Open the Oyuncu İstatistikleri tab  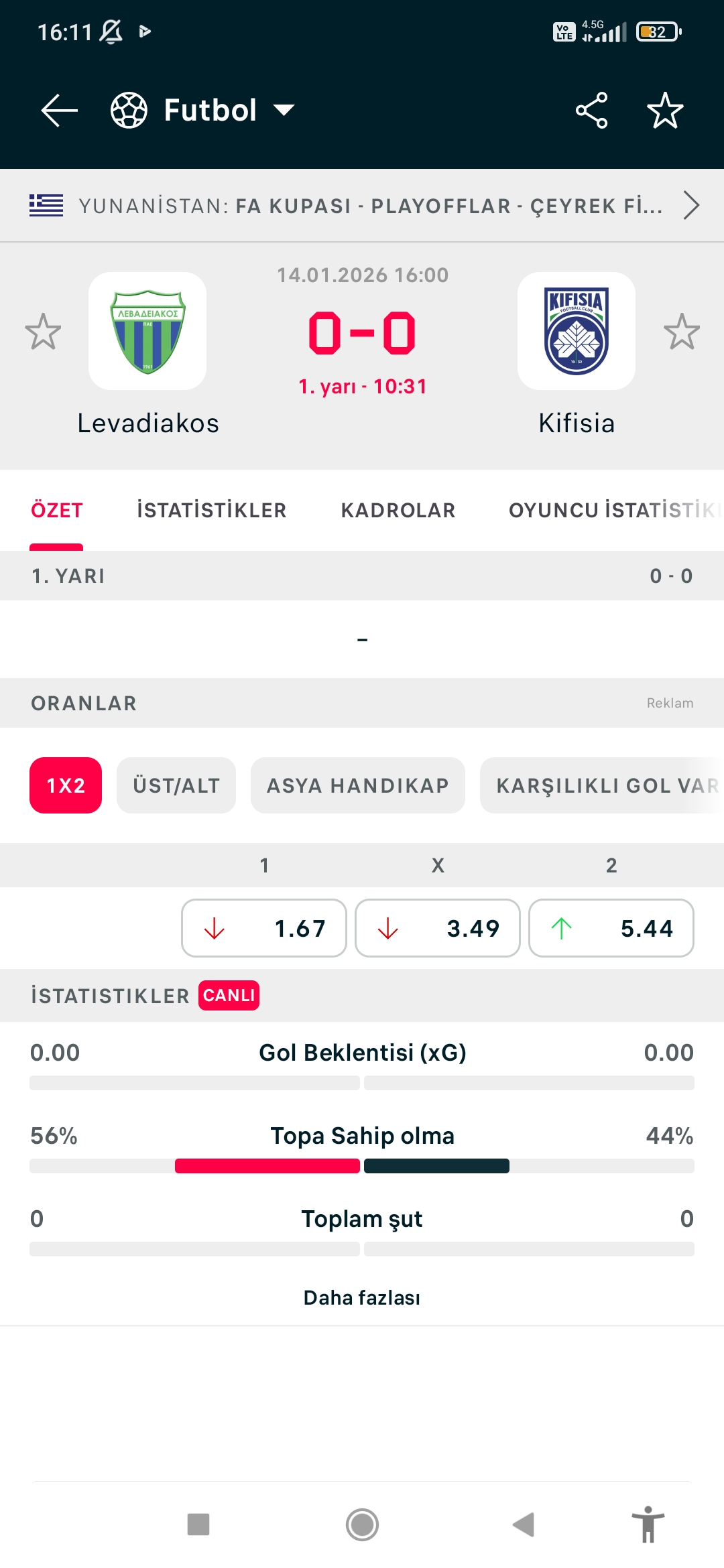[613, 511]
